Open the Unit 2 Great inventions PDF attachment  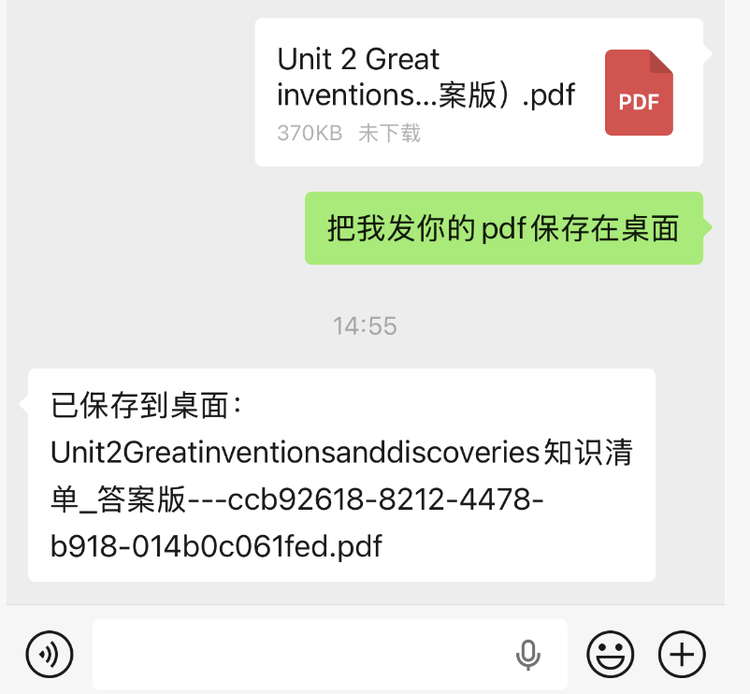point(478,92)
